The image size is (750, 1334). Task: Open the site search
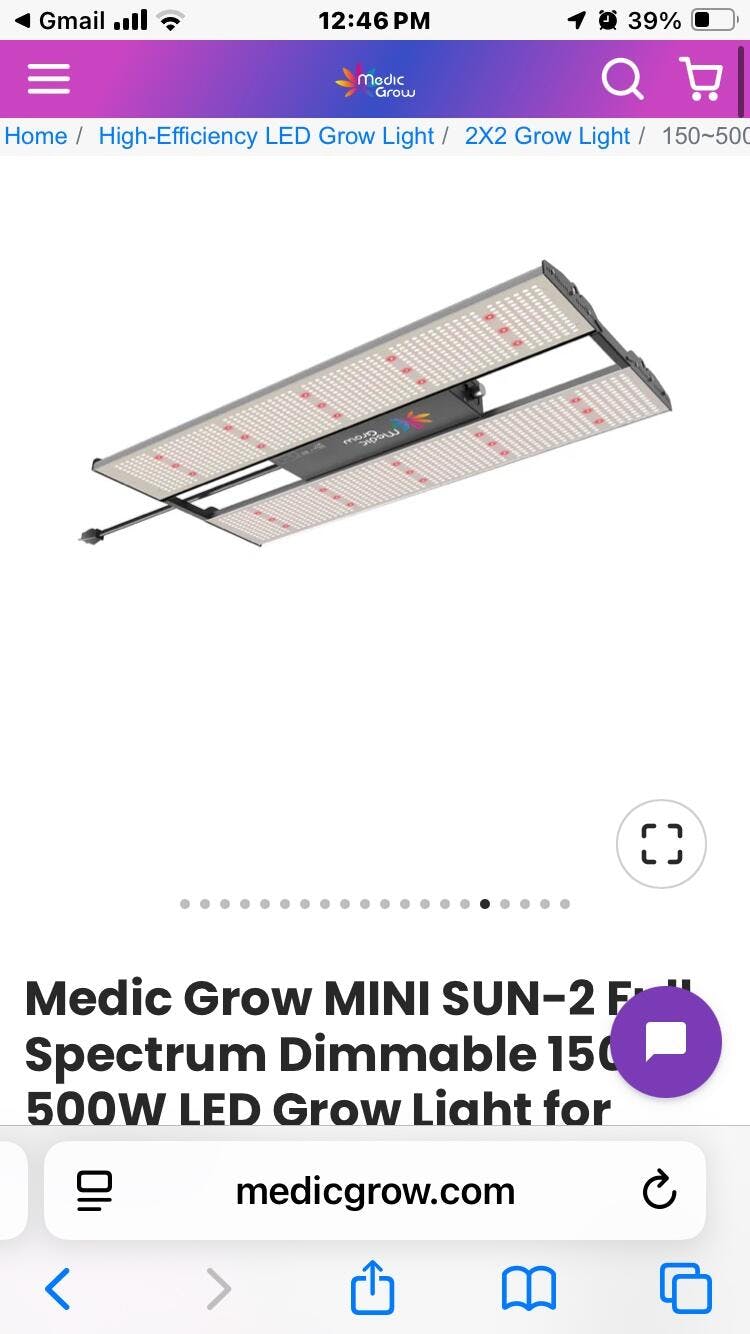tap(622, 79)
